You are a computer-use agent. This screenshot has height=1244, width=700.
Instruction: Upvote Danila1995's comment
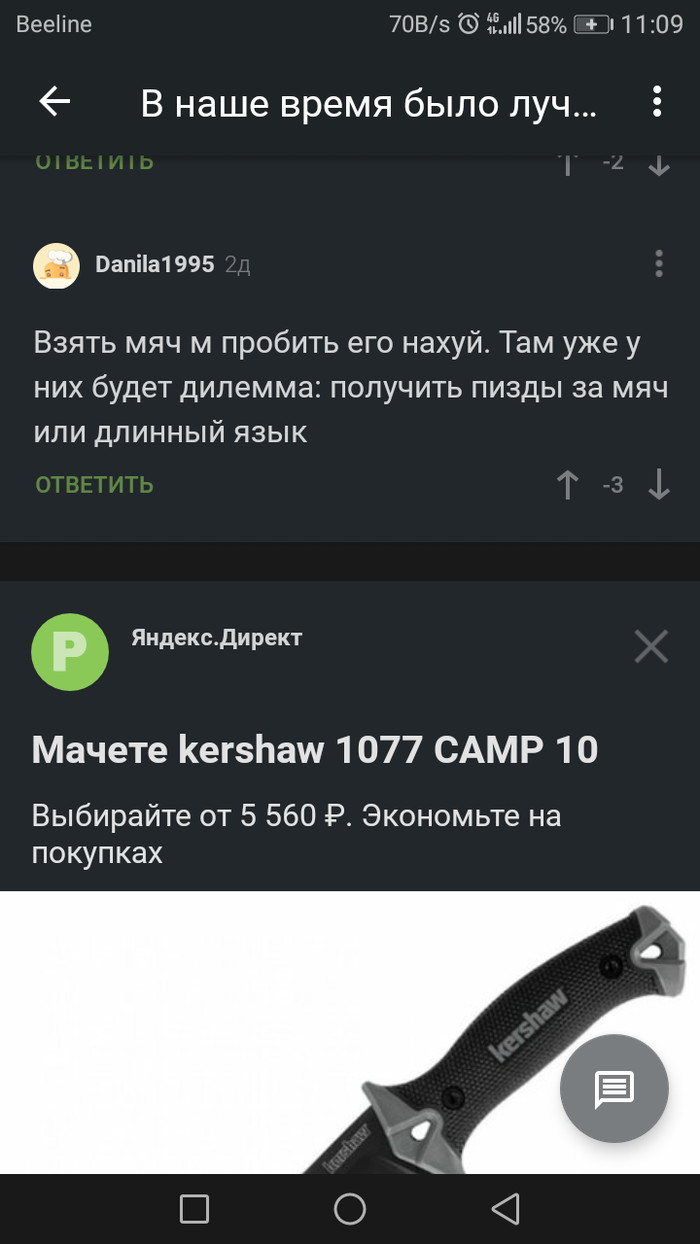point(567,485)
